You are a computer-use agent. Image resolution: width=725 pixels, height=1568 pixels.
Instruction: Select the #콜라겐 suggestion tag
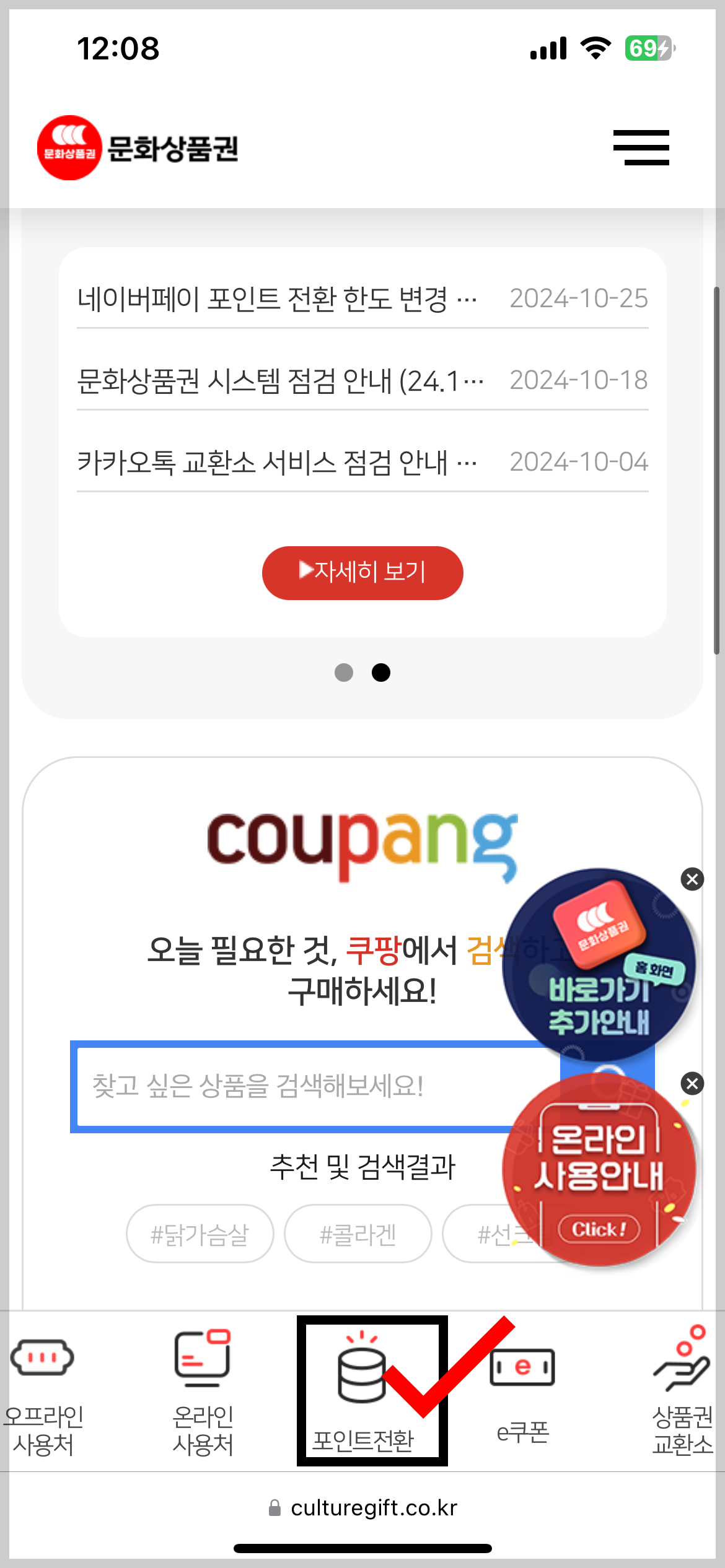(x=358, y=1233)
